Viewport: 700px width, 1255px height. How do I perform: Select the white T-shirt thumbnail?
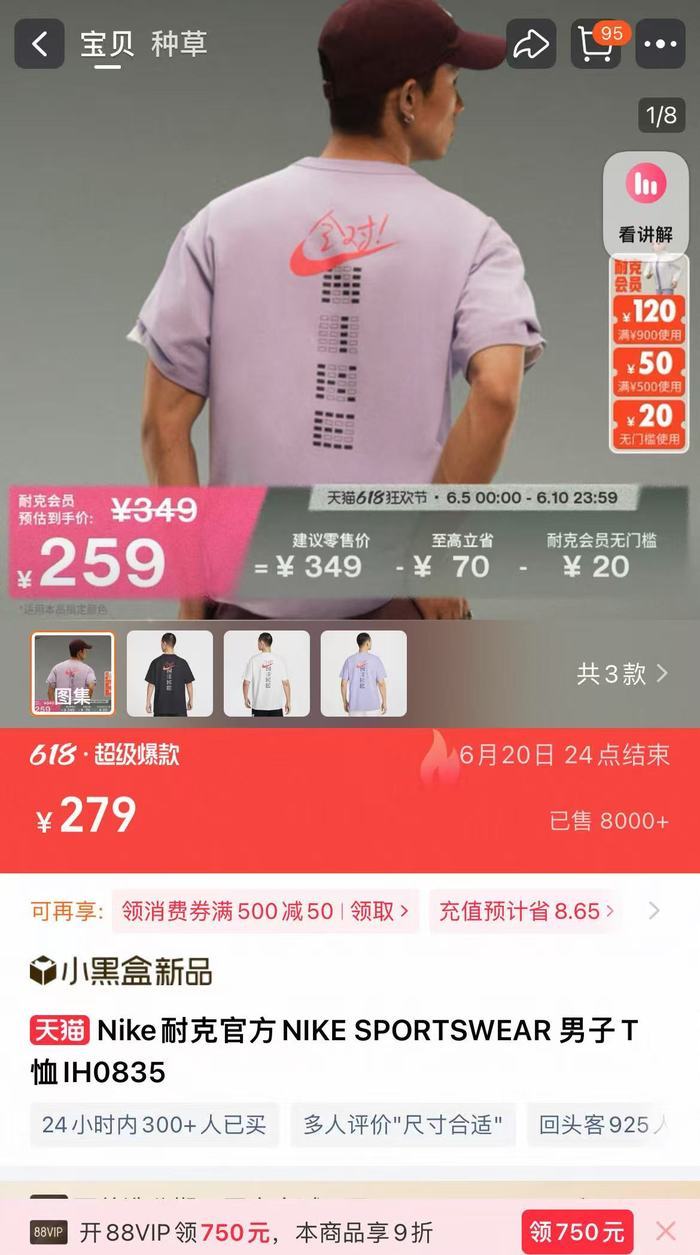pyautogui.click(x=266, y=673)
